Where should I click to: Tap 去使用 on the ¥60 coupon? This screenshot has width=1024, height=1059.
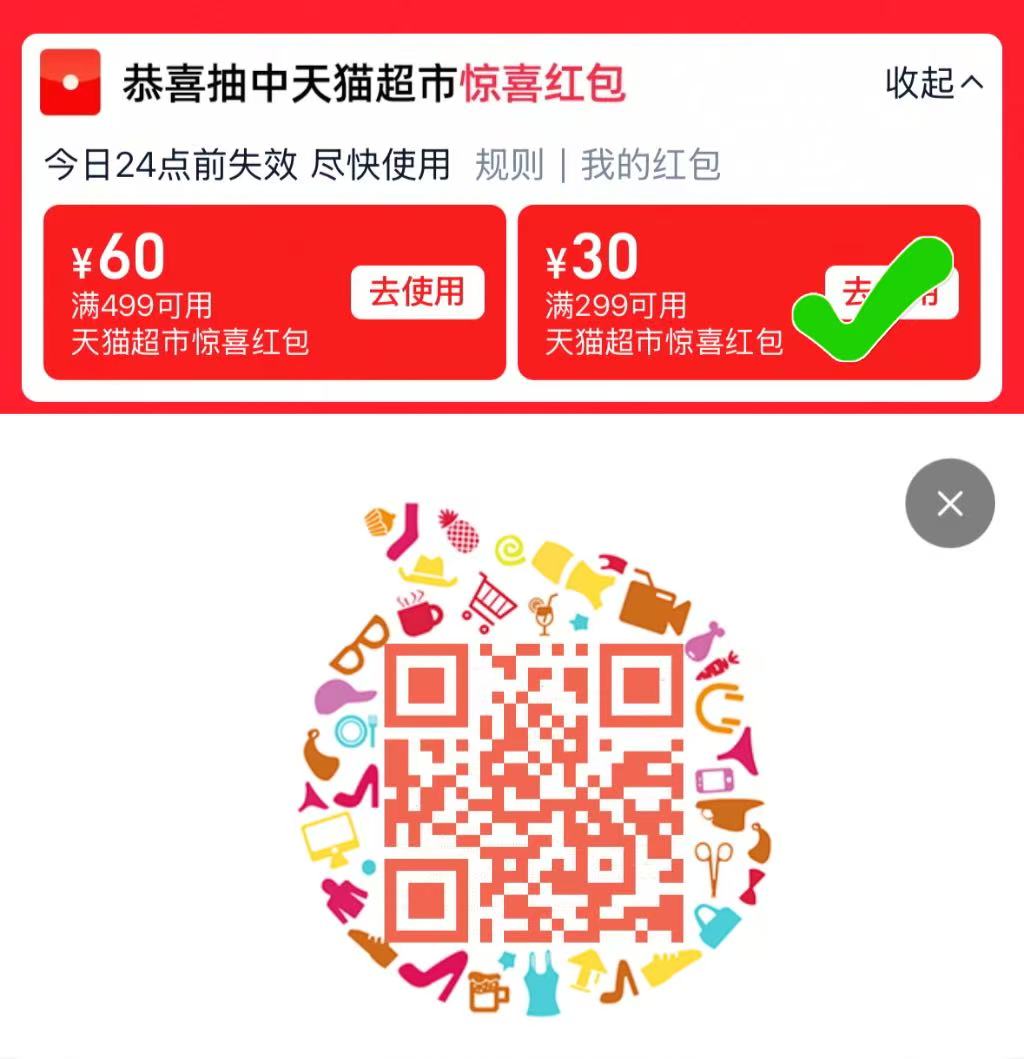tap(418, 290)
